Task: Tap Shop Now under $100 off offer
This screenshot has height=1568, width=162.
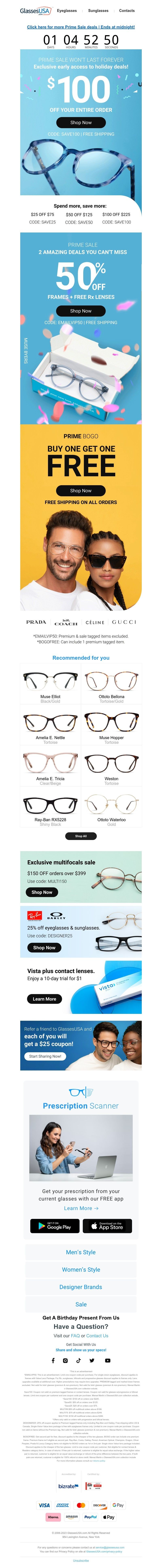Action: click(x=81, y=122)
